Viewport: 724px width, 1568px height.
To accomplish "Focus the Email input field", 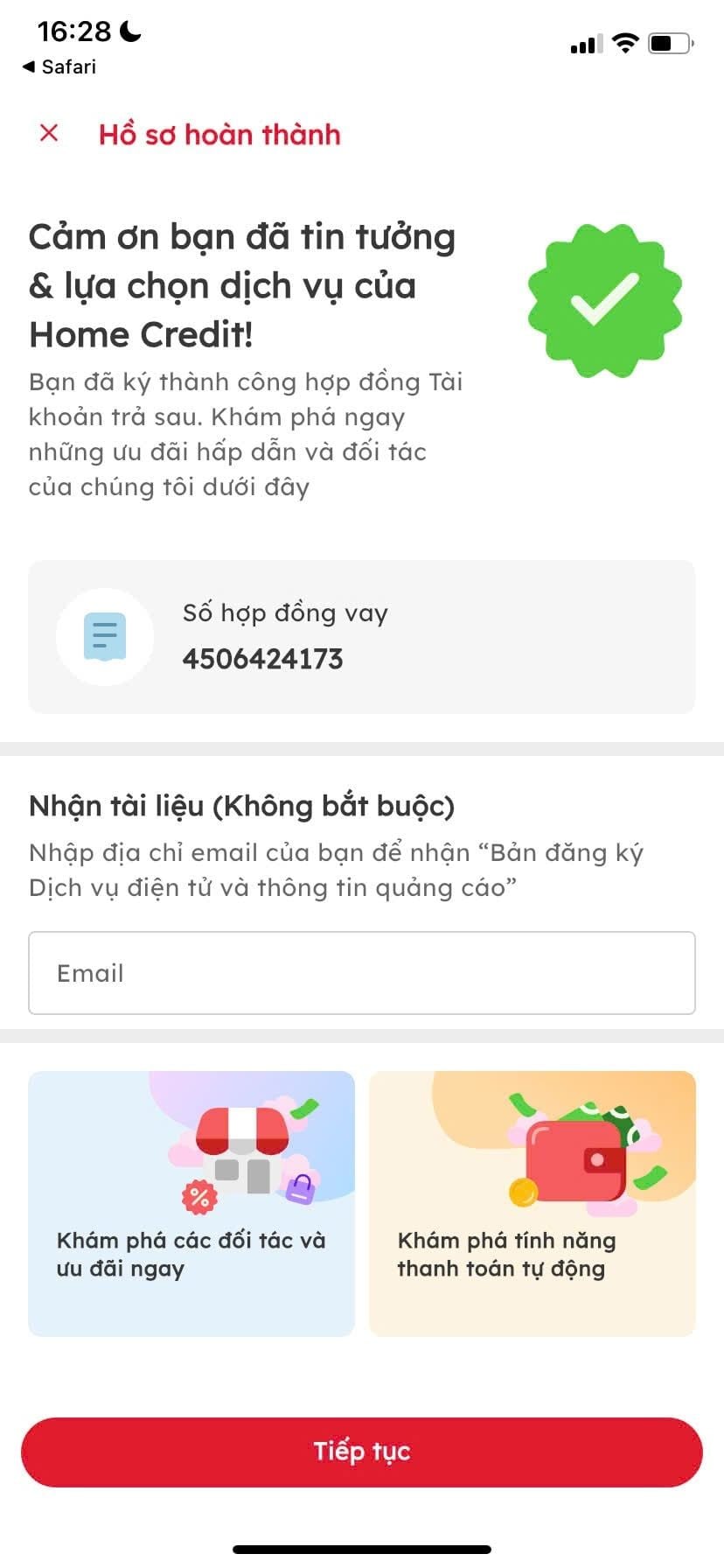I will (x=362, y=973).
